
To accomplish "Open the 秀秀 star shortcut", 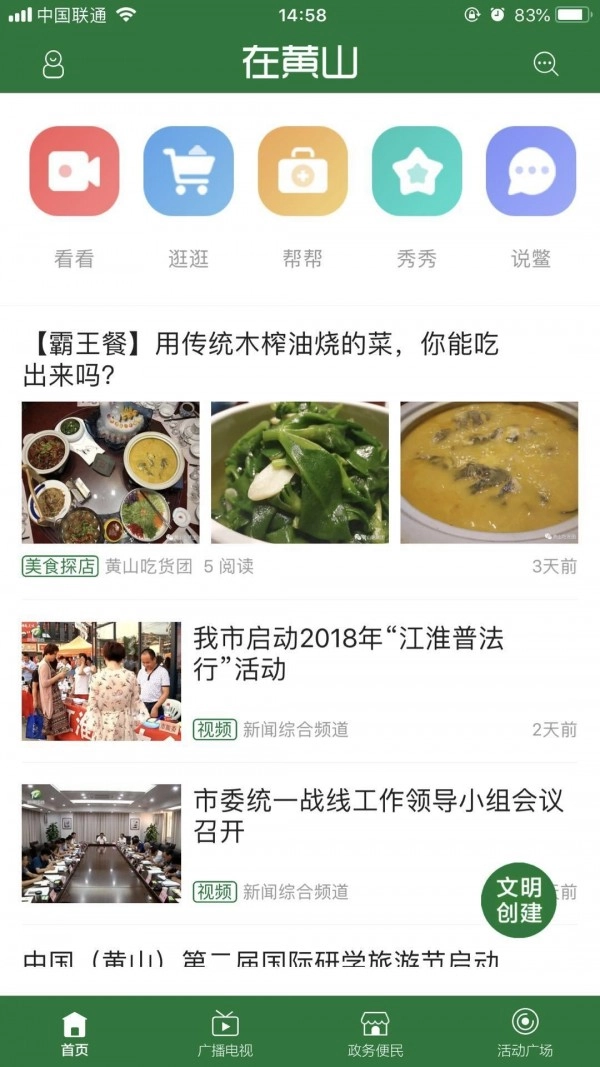I will click(416, 172).
